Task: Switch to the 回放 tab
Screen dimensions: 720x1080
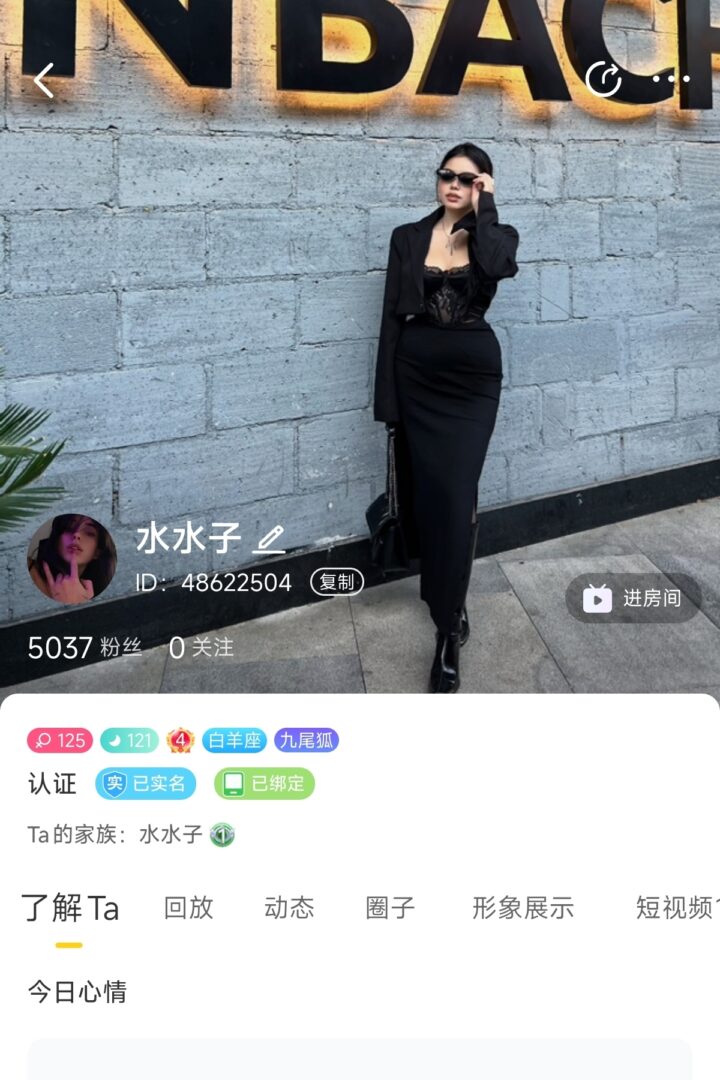Action: click(188, 907)
